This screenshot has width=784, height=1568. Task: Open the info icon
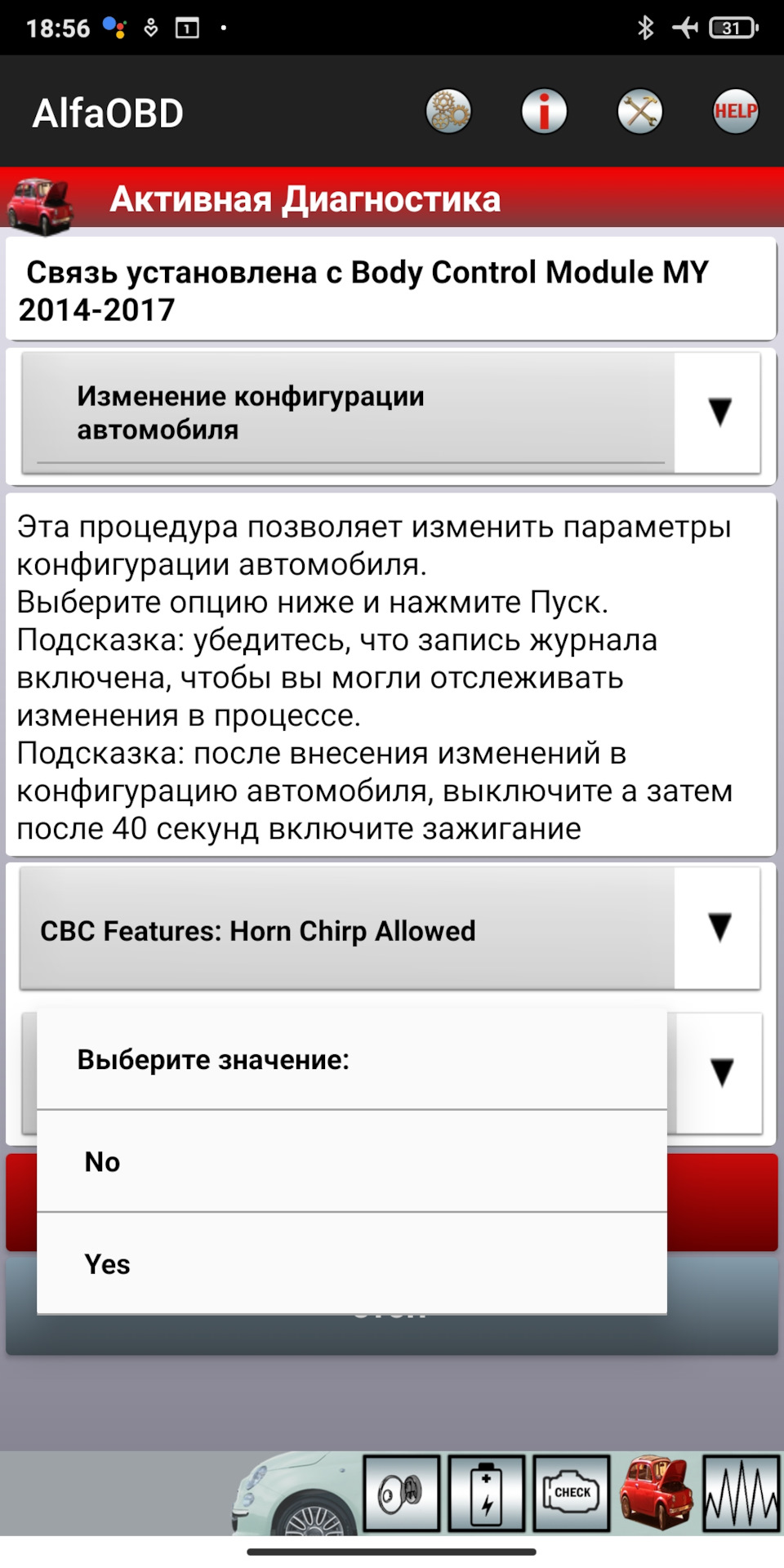click(x=544, y=111)
